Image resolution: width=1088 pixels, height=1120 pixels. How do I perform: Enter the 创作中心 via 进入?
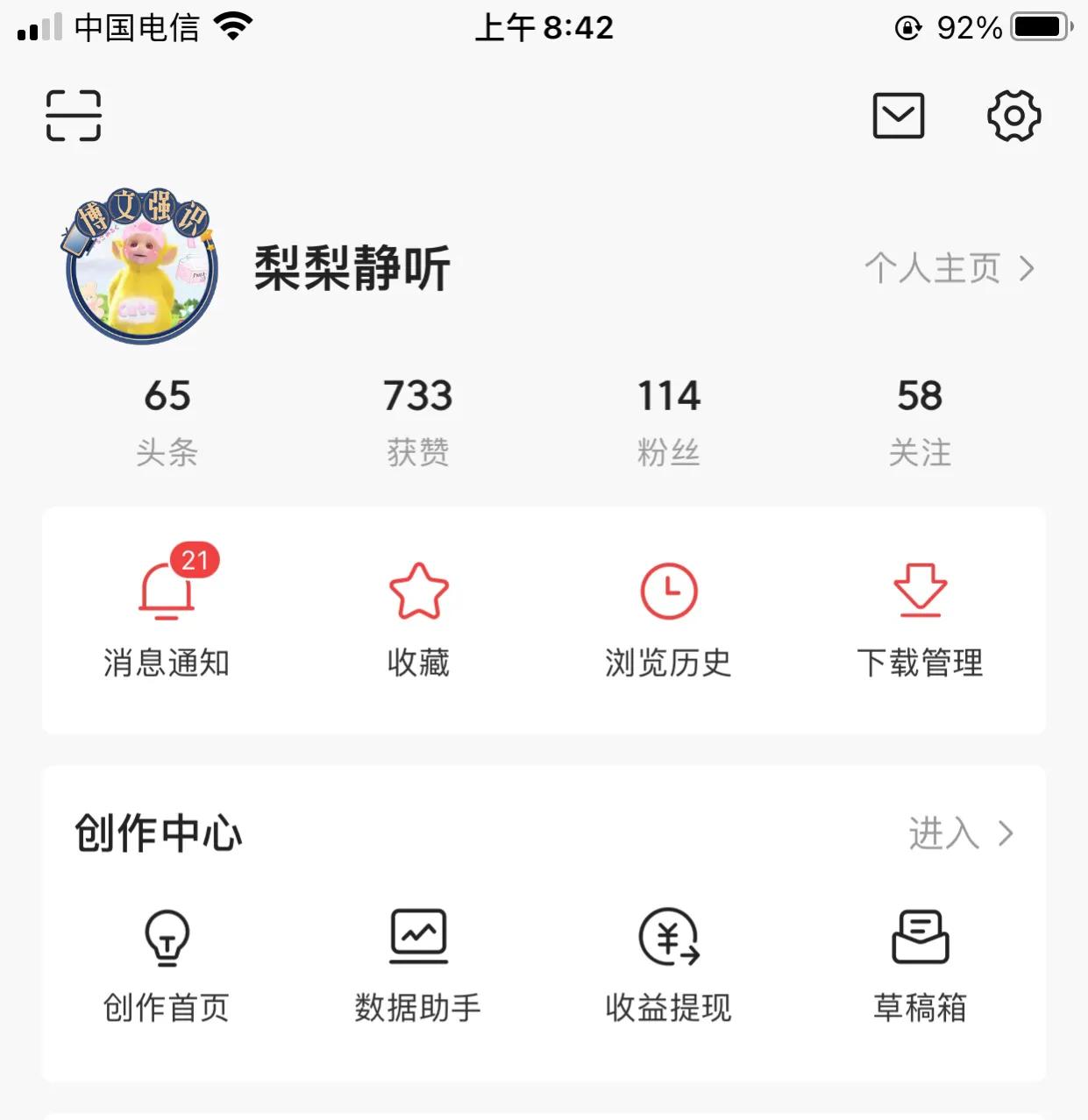point(960,833)
